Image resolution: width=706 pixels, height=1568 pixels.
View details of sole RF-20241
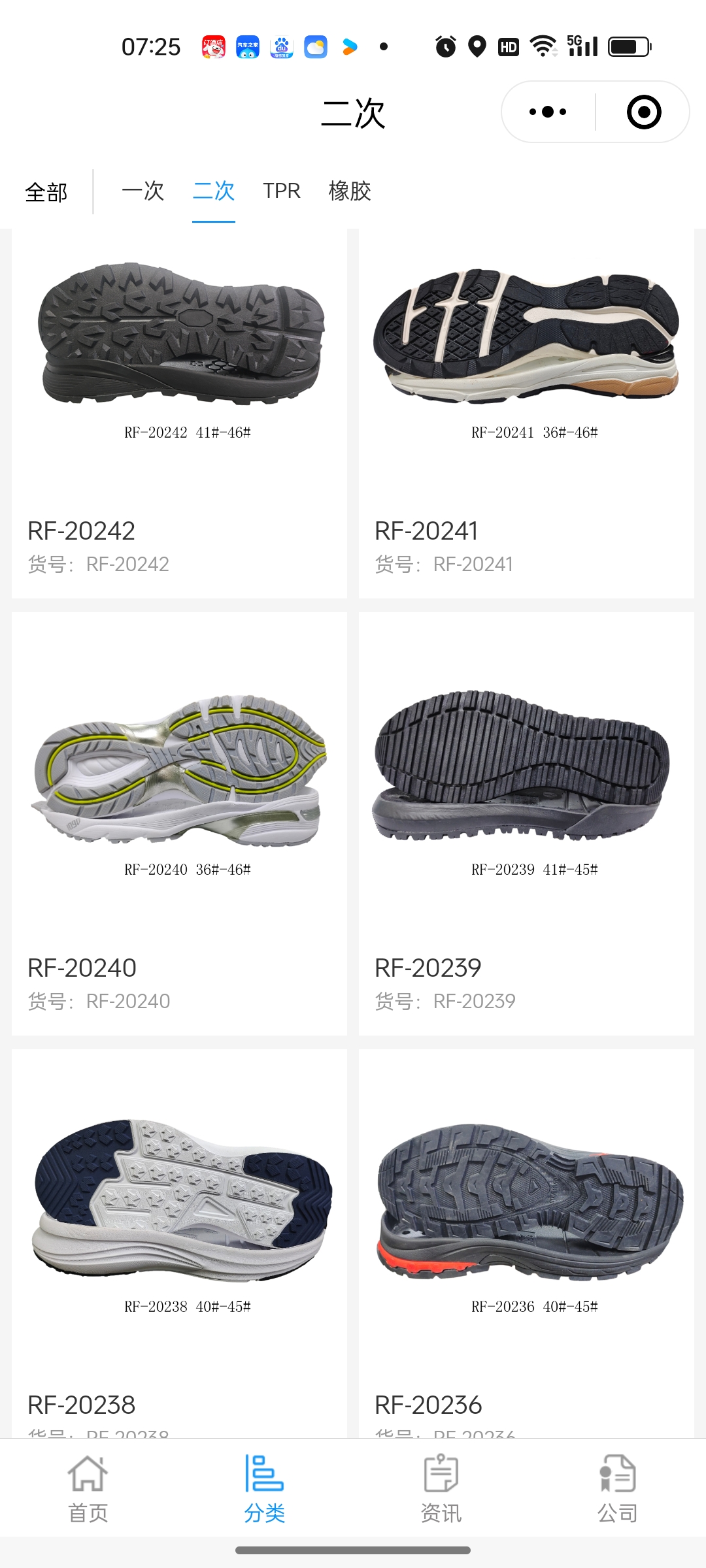[526, 412]
